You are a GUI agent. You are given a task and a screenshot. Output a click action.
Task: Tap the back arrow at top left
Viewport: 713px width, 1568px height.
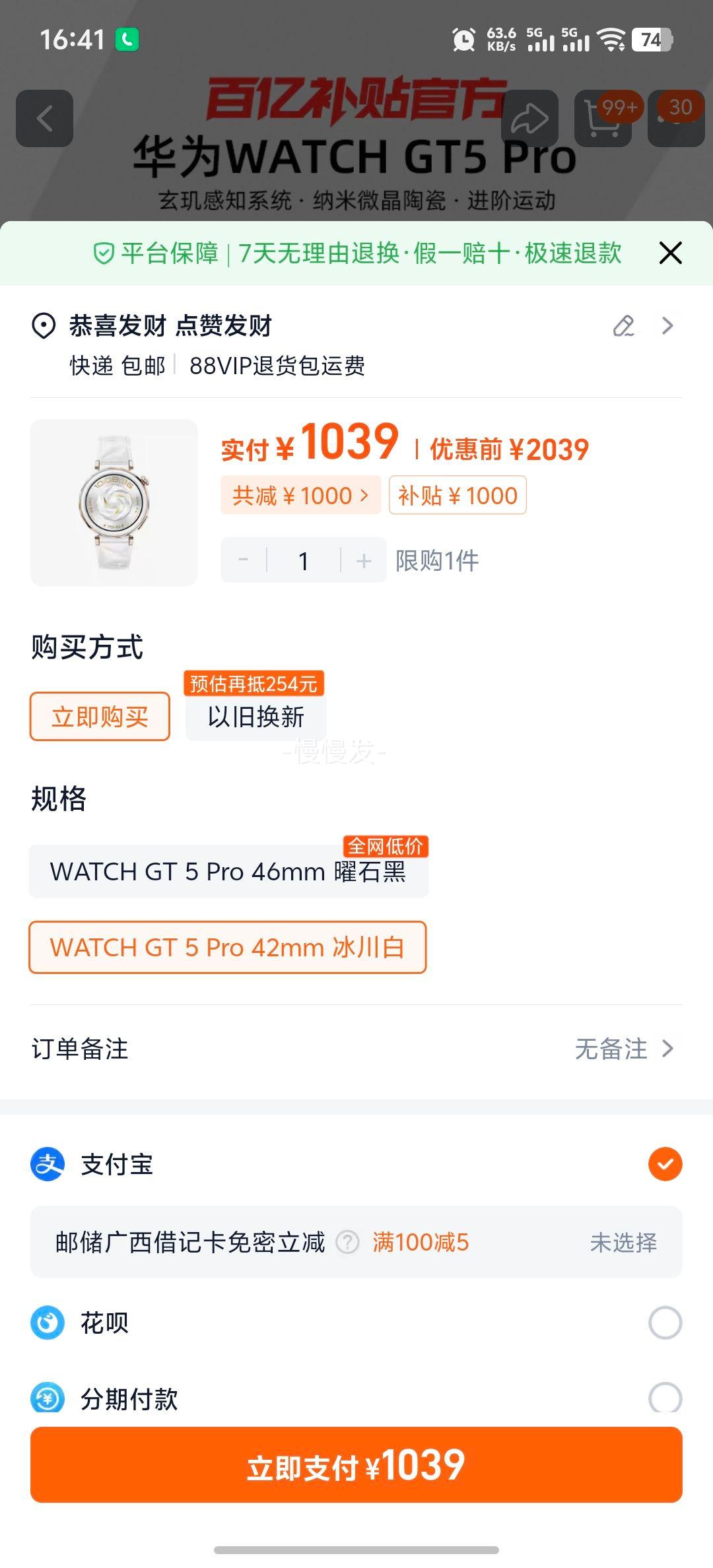coord(45,119)
